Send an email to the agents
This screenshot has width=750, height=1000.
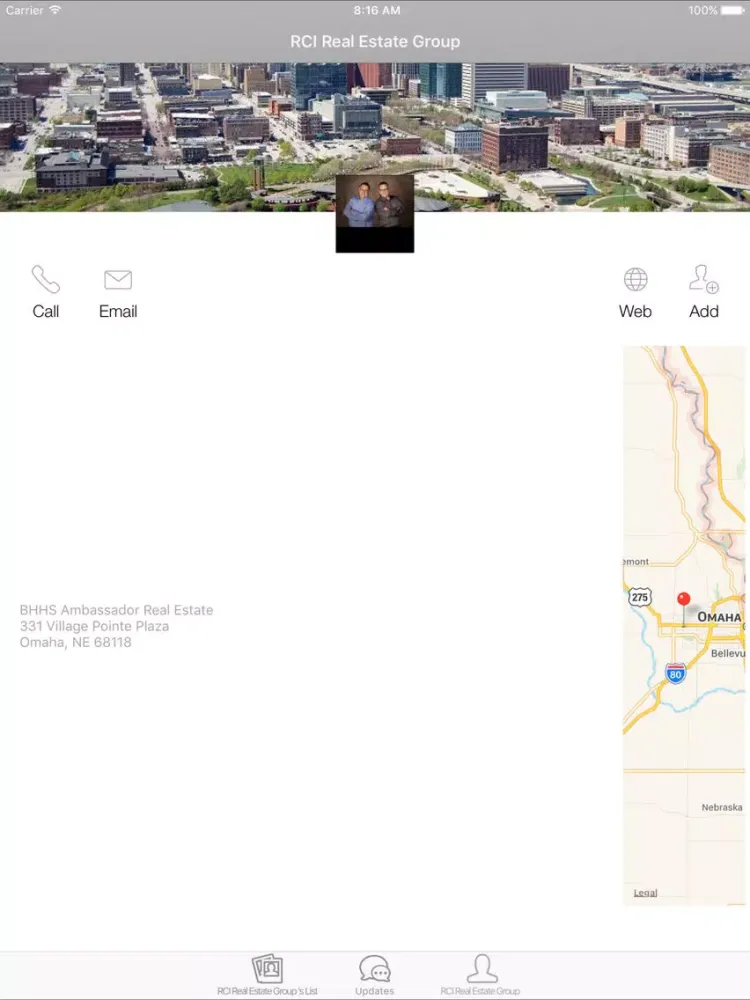pos(118,292)
